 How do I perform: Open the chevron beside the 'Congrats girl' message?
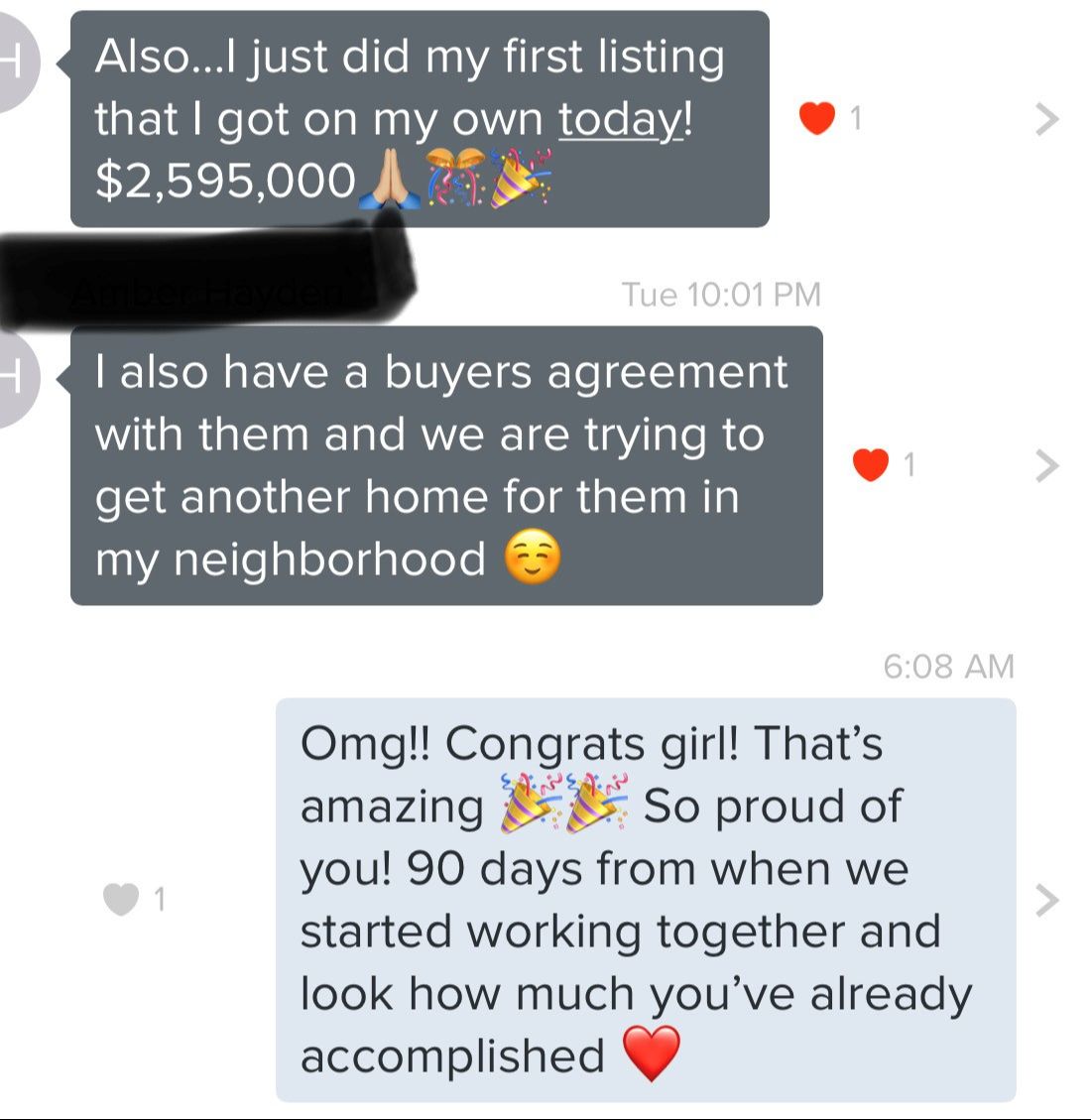1046,900
